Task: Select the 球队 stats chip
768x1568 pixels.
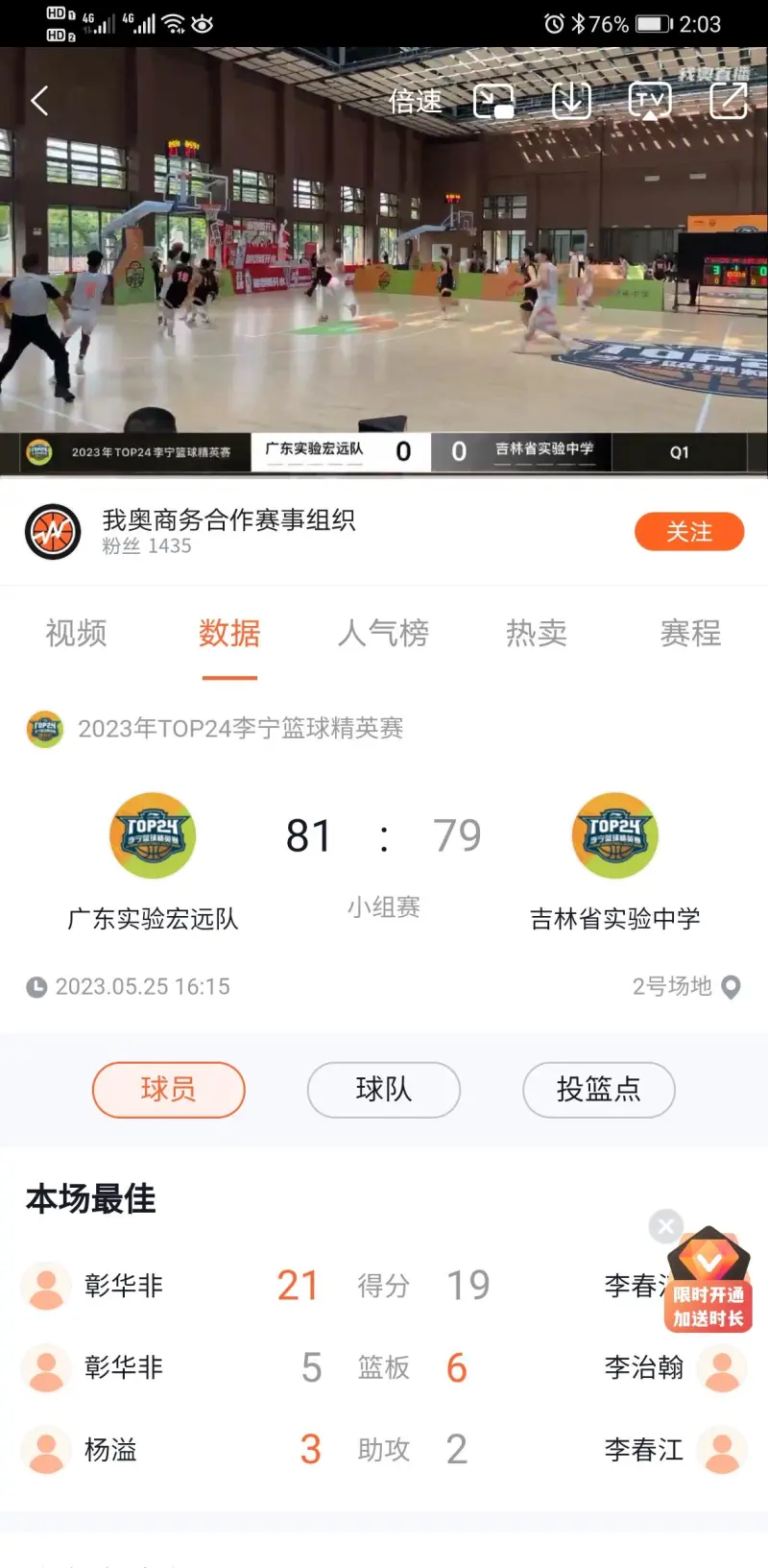Action: click(x=383, y=1089)
